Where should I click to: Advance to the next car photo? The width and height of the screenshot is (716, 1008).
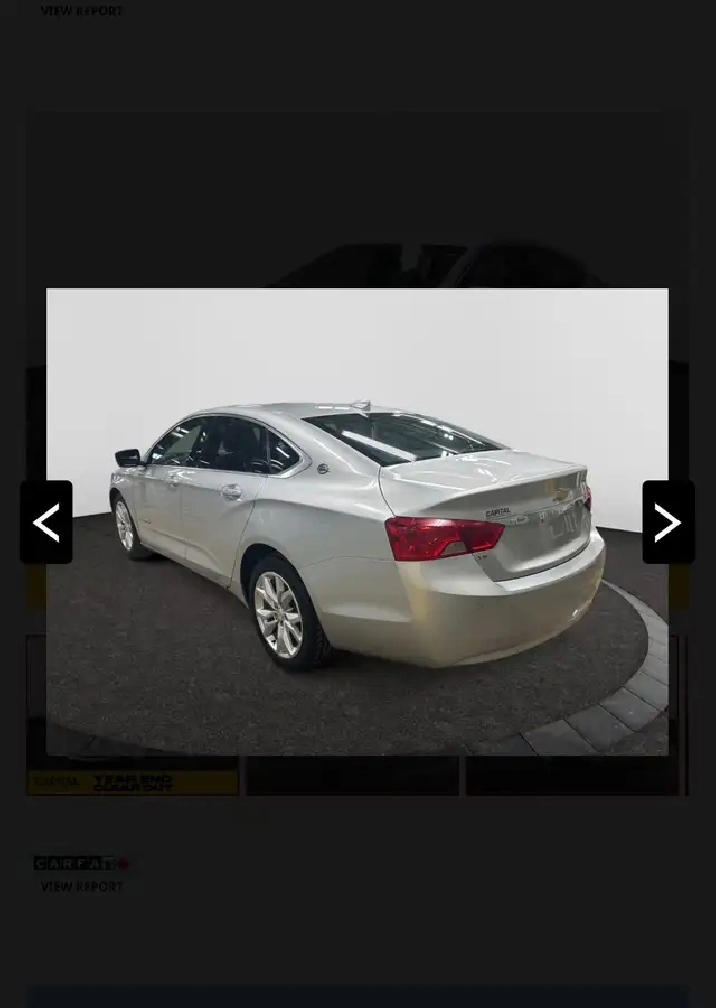click(x=668, y=522)
